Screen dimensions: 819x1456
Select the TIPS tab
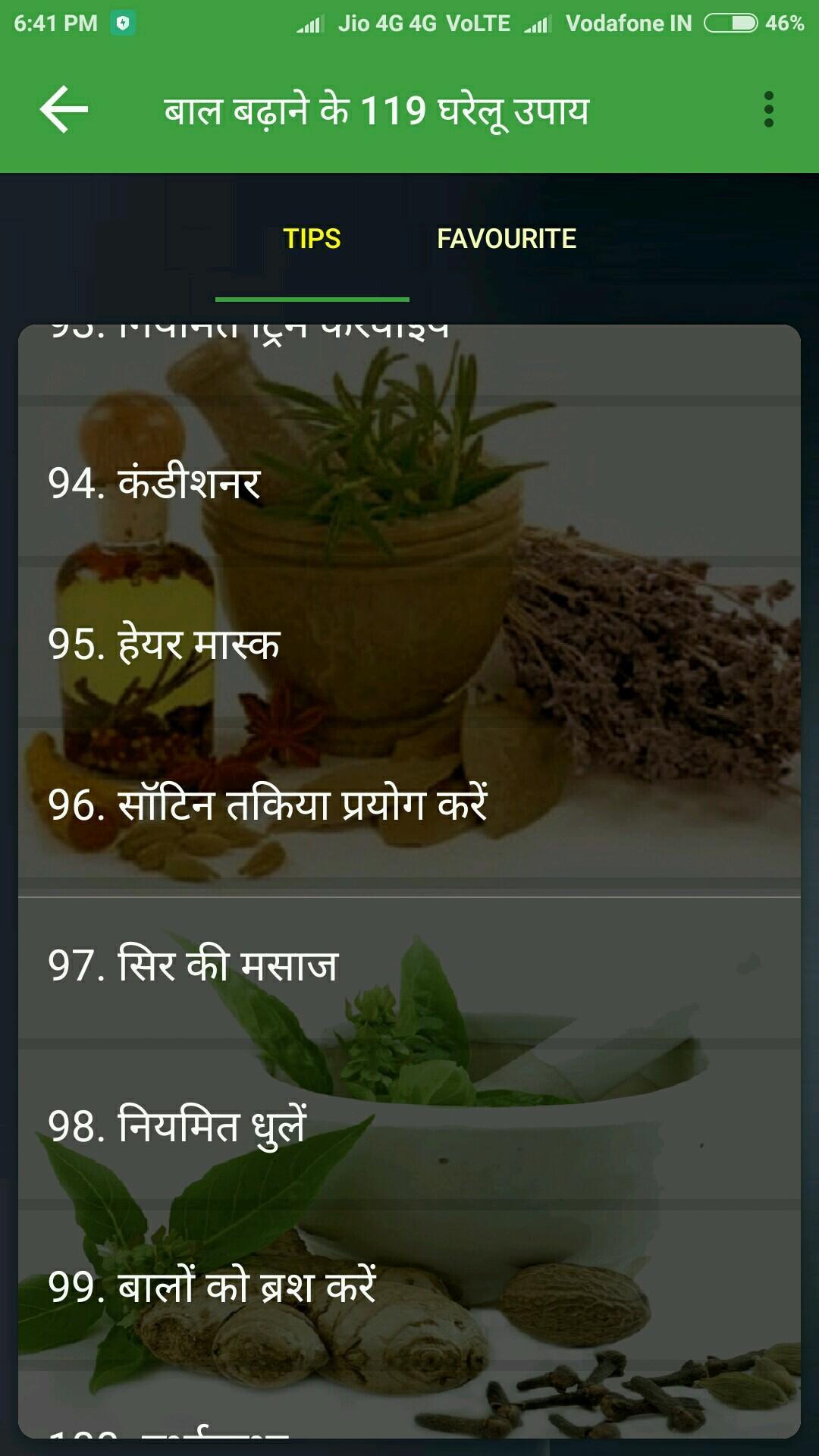312,239
